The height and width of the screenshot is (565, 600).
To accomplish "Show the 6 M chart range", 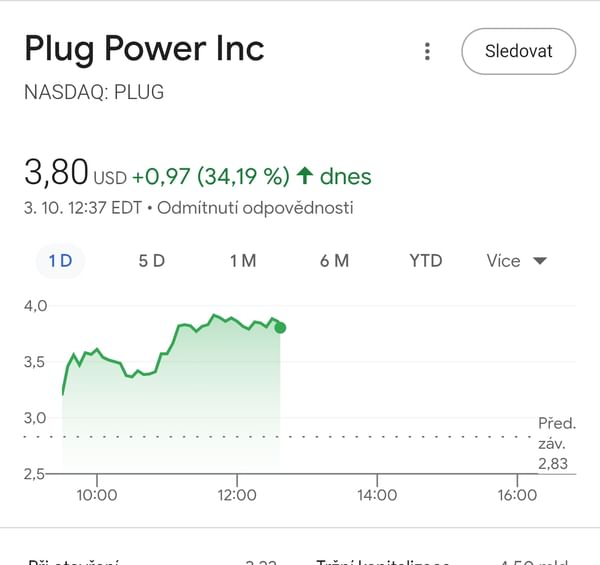I will 334,261.
